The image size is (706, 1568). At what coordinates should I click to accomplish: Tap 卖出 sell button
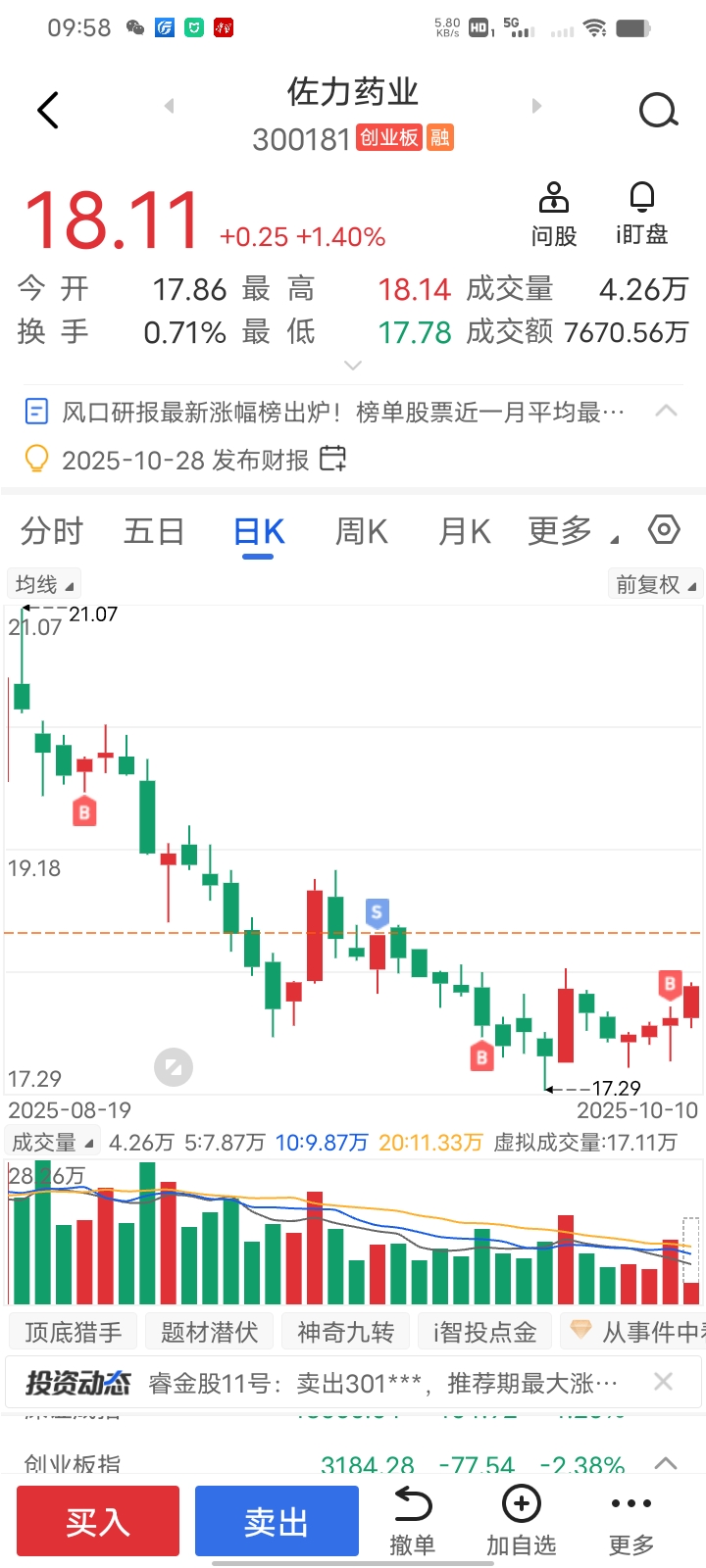(x=277, y=1521)
